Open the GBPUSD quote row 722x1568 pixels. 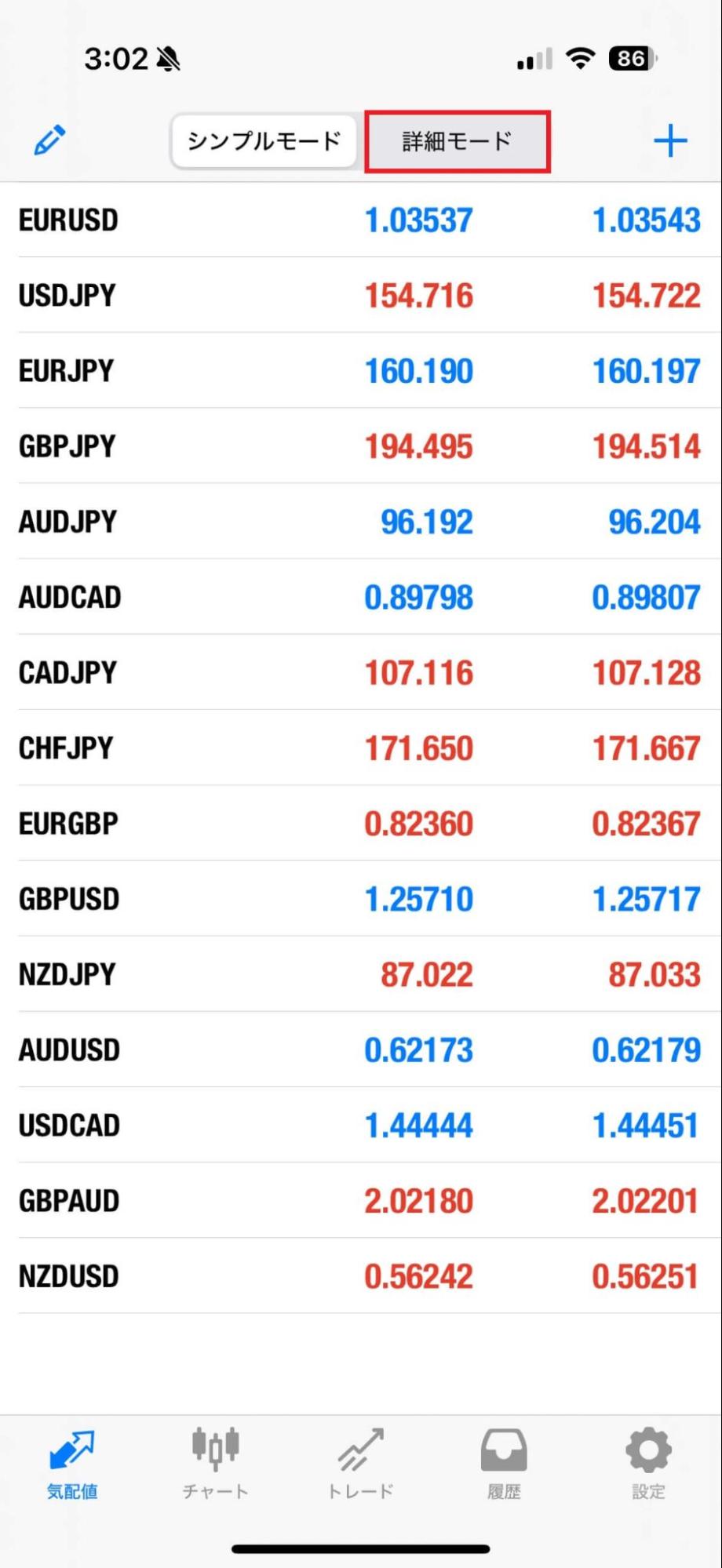click(x=361, y=899)
